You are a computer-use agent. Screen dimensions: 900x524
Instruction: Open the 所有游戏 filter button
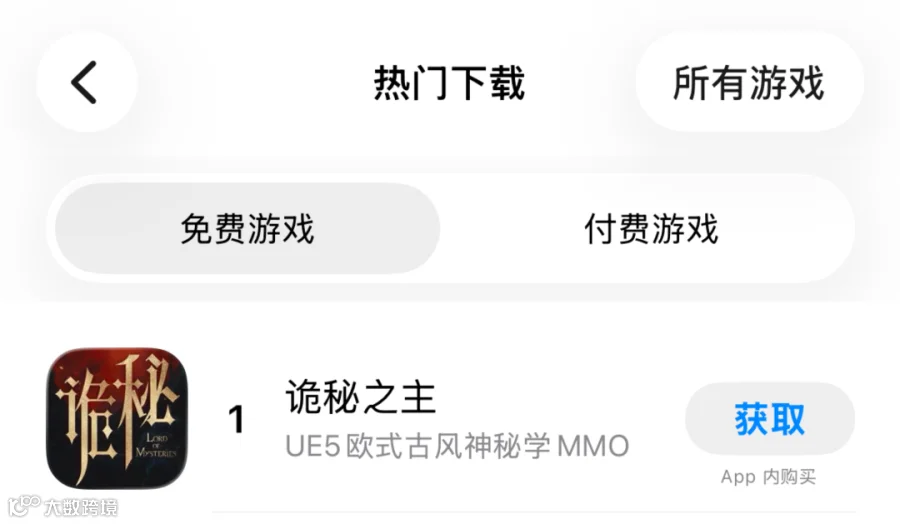click(749, 83)
